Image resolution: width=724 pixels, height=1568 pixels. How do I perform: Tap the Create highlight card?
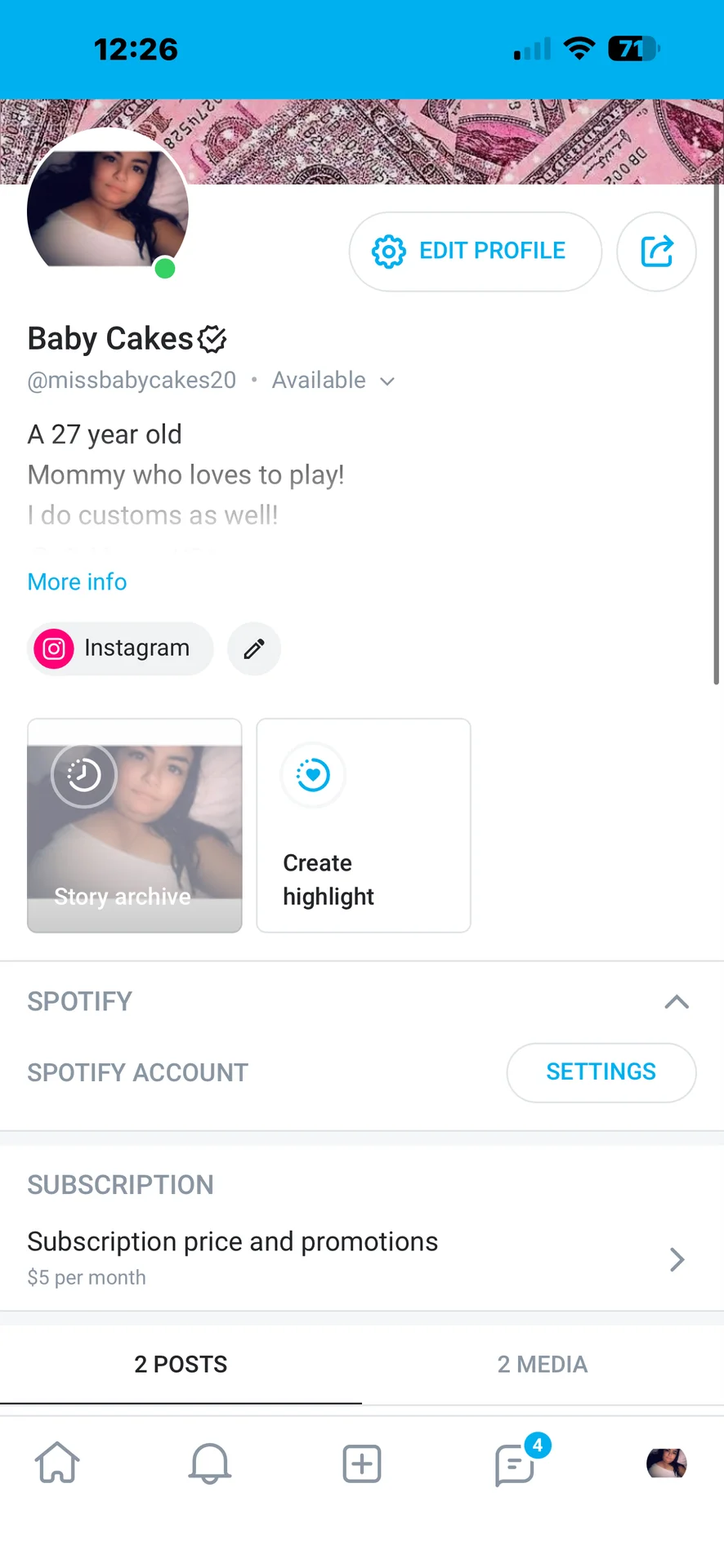(364, 825)
